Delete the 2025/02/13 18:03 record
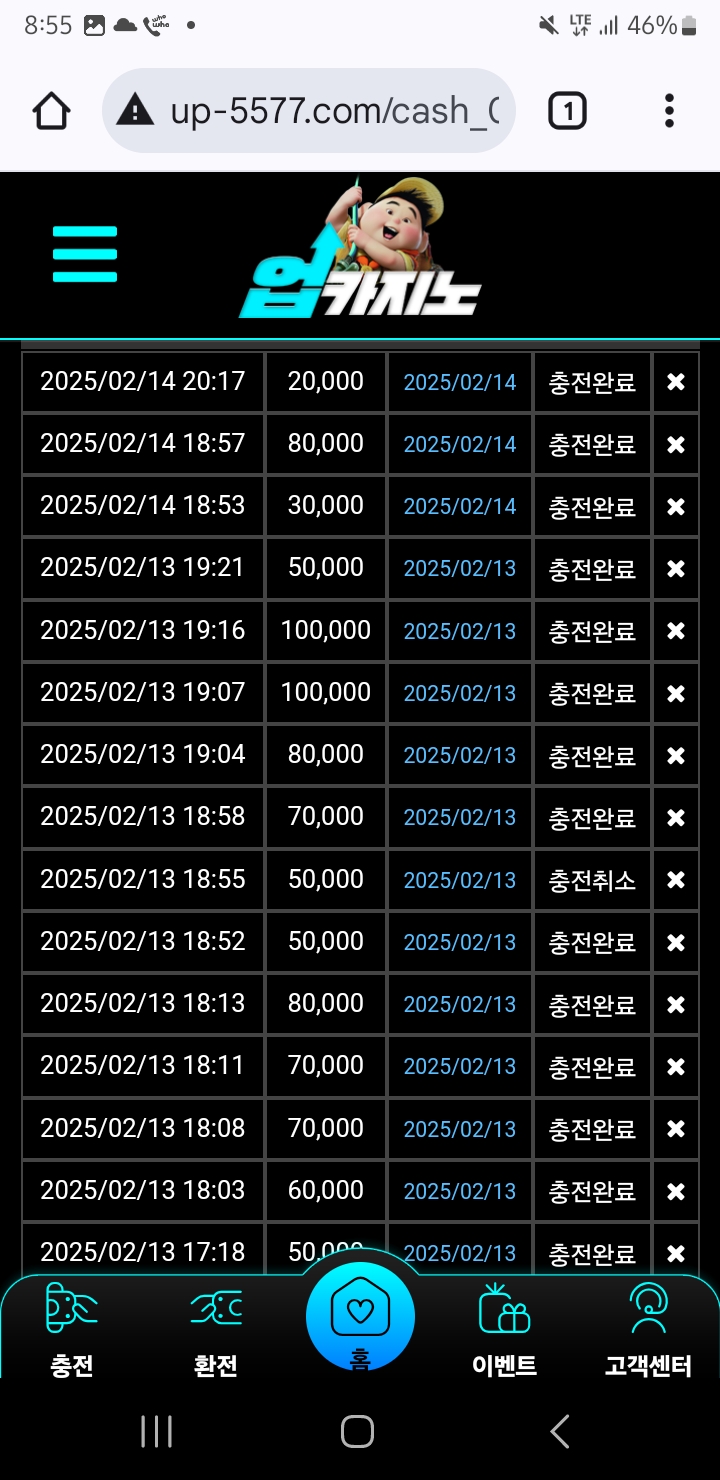Screen dimensions: 720x1480 [676, 1191]
